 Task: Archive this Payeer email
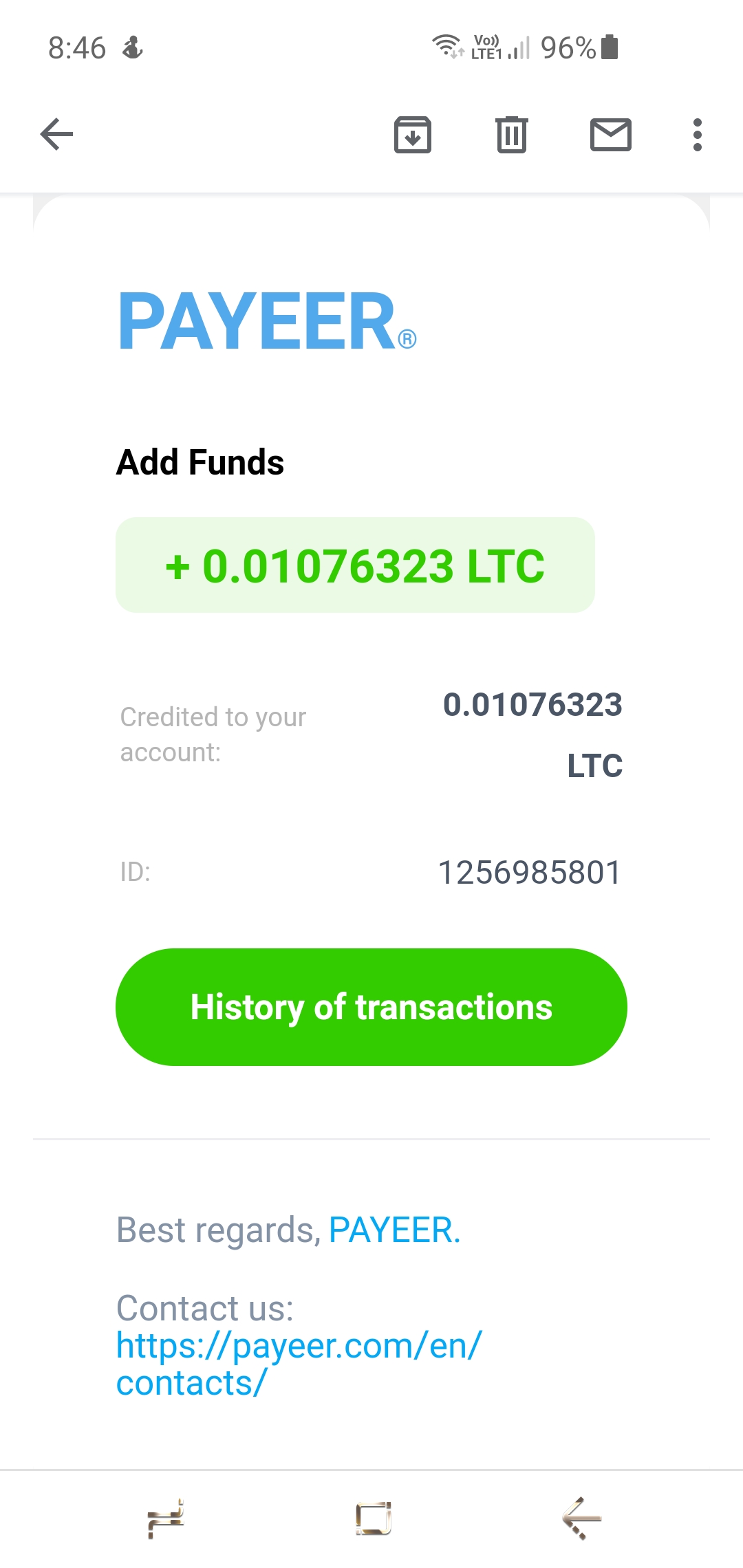412,134
